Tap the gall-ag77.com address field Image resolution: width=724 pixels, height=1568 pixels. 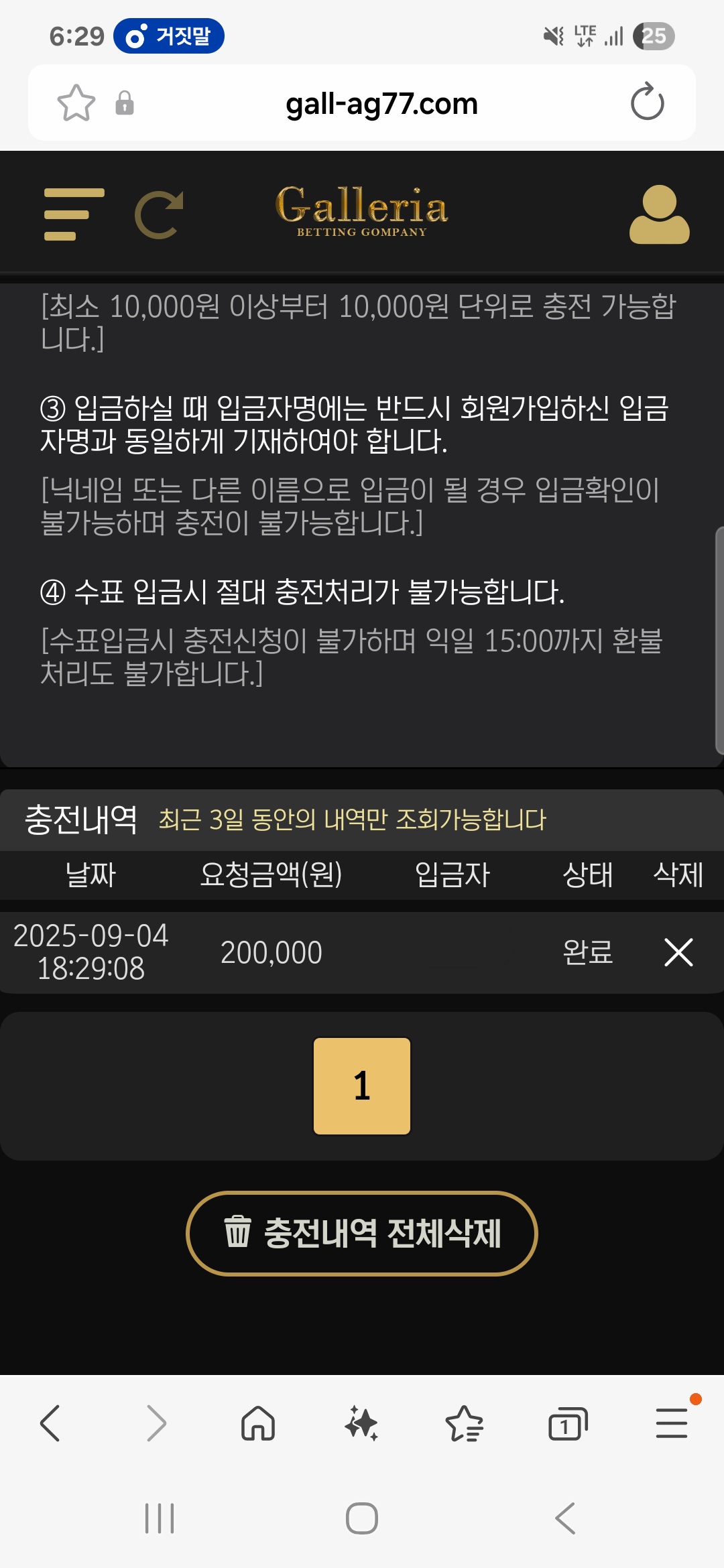[x=381, y=104]
